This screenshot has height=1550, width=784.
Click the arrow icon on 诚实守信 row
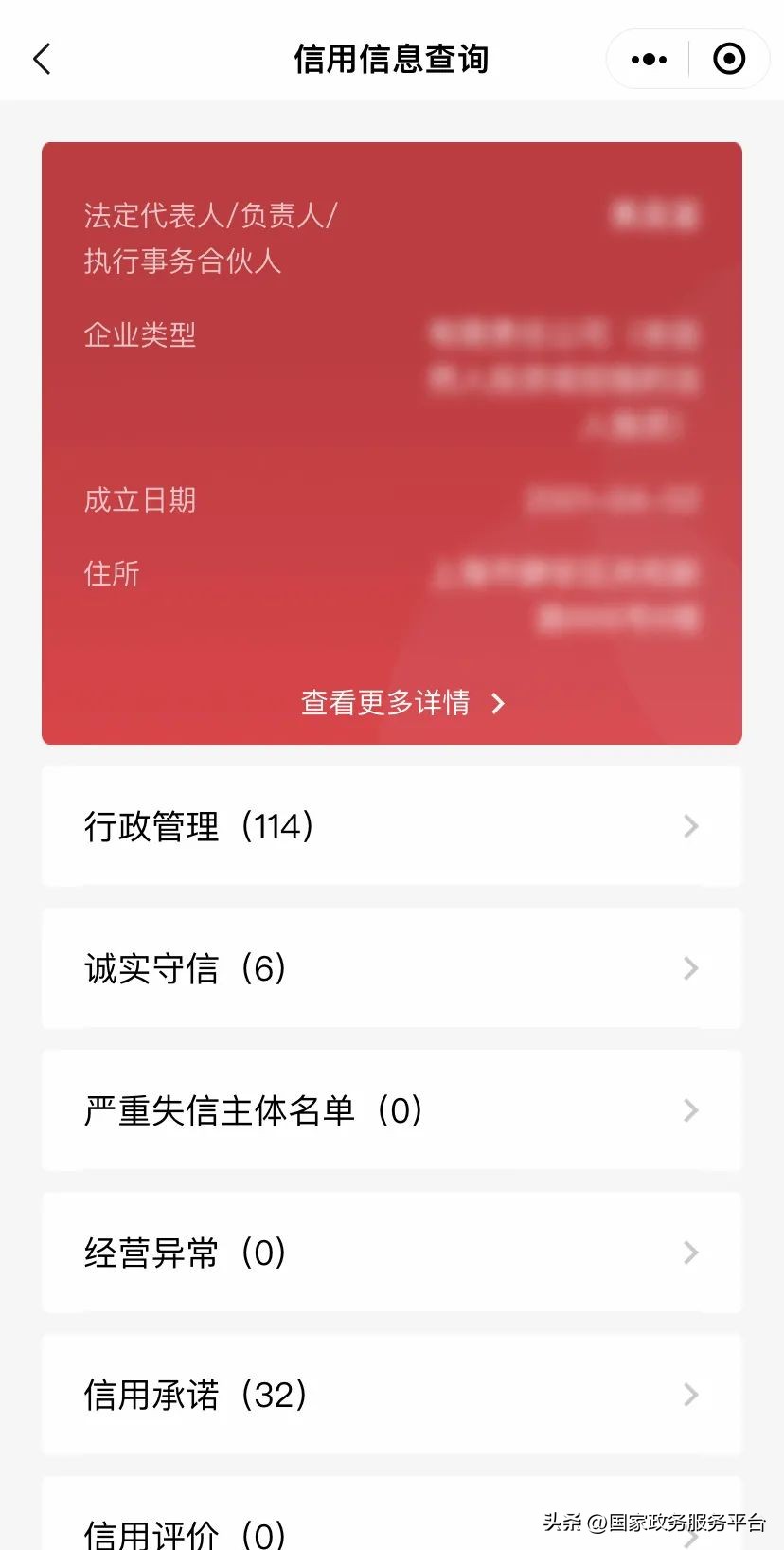[x=690, y=968]
